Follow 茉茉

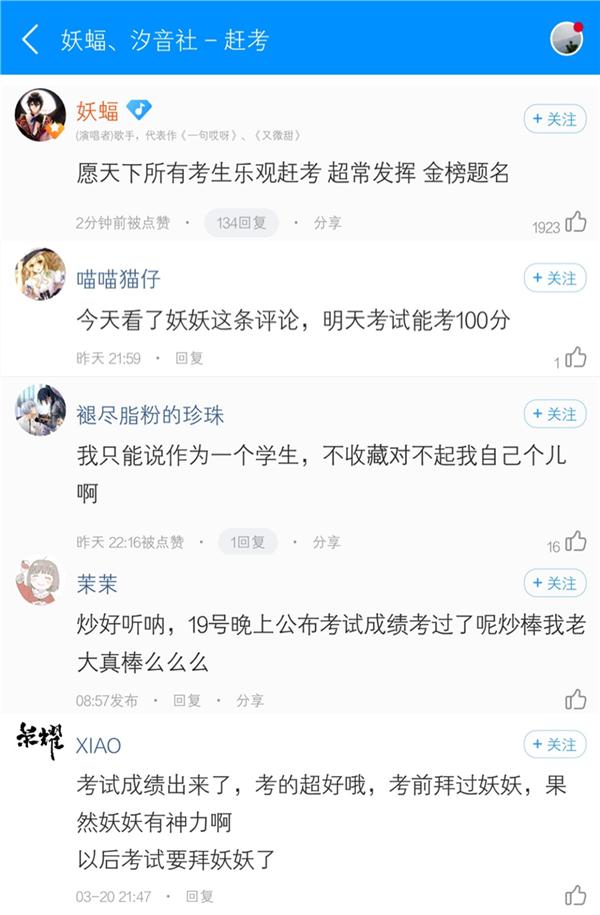click(x=555, y=583)
